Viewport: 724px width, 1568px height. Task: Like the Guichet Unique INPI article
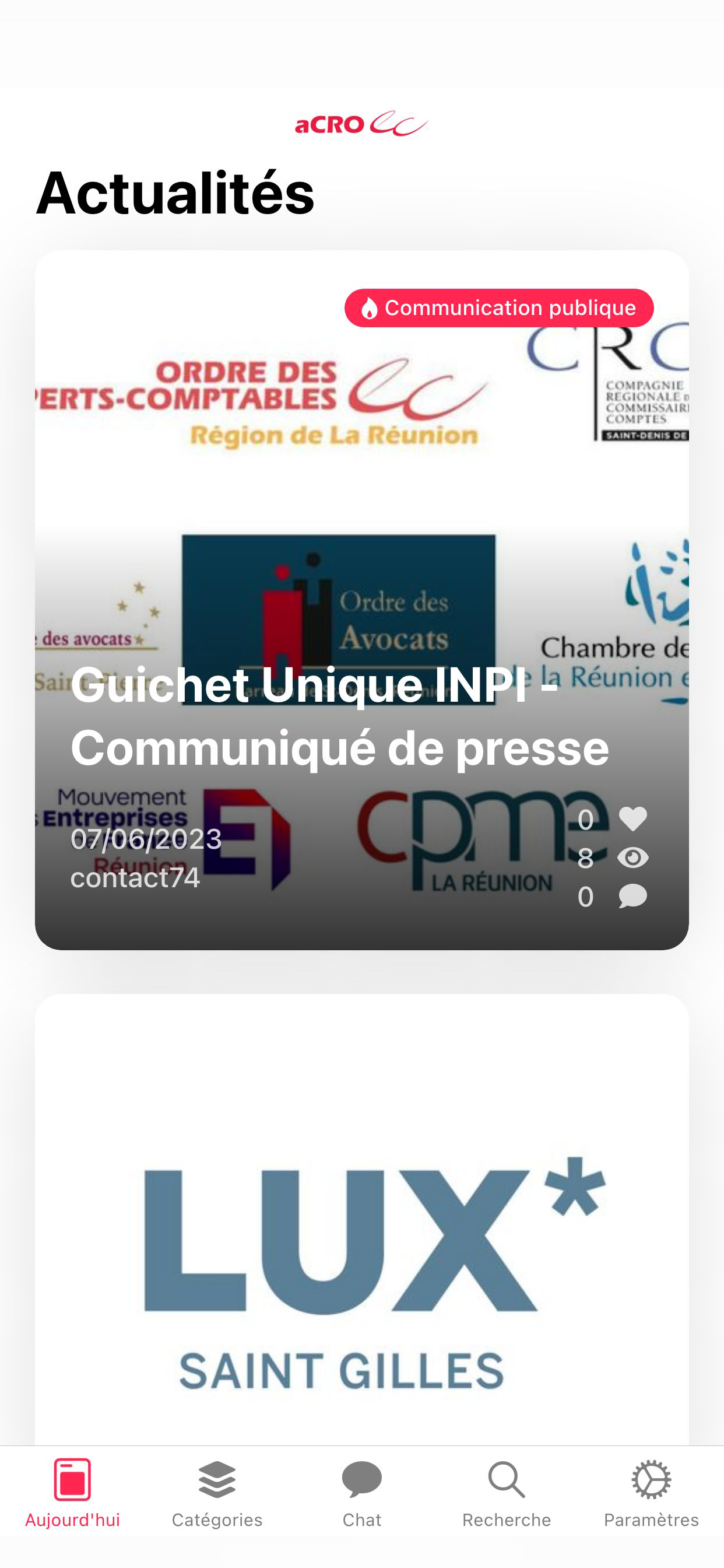click(x=632, y=818)
